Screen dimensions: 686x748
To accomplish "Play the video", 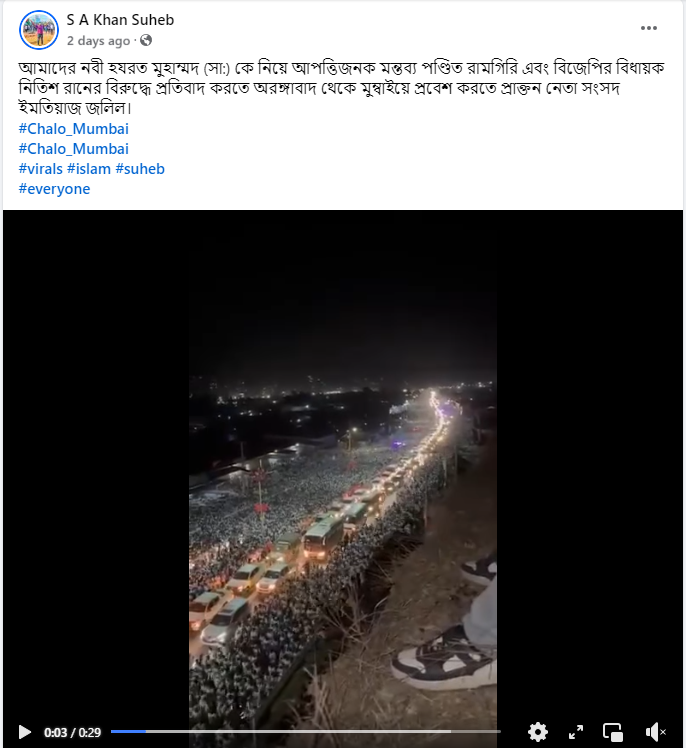I will coord(25,732).
